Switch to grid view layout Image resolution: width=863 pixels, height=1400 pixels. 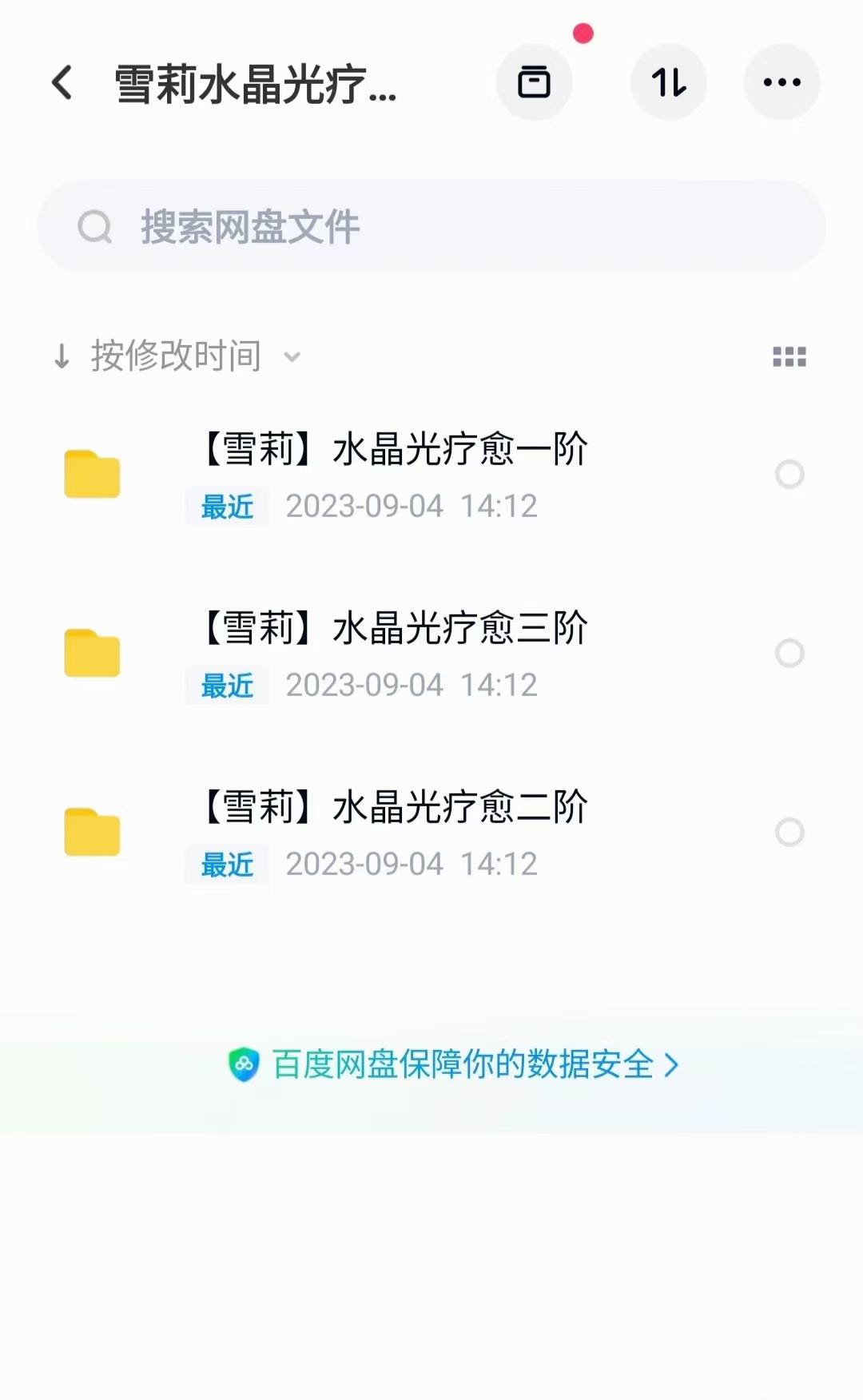789,356
